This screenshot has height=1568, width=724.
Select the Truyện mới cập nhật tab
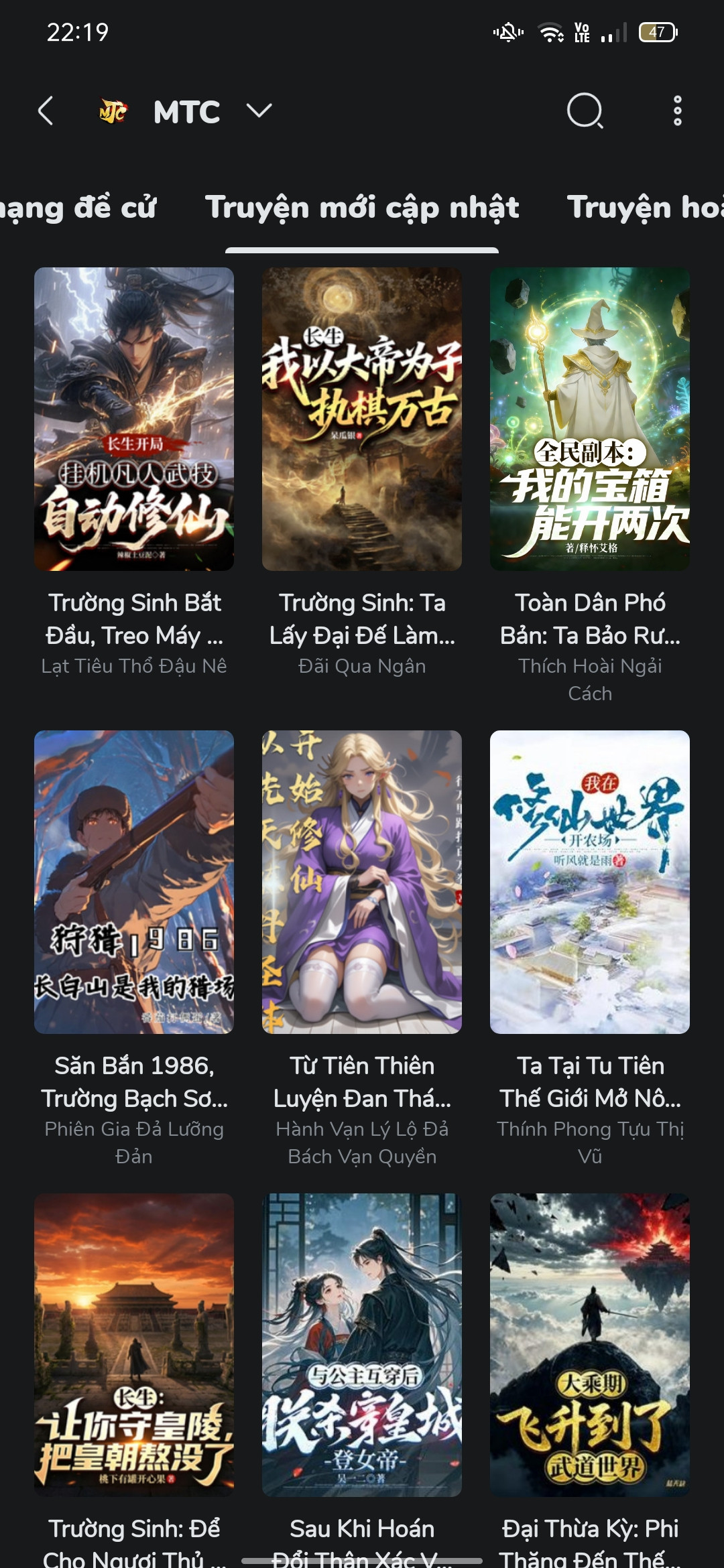tap(362, 207)
